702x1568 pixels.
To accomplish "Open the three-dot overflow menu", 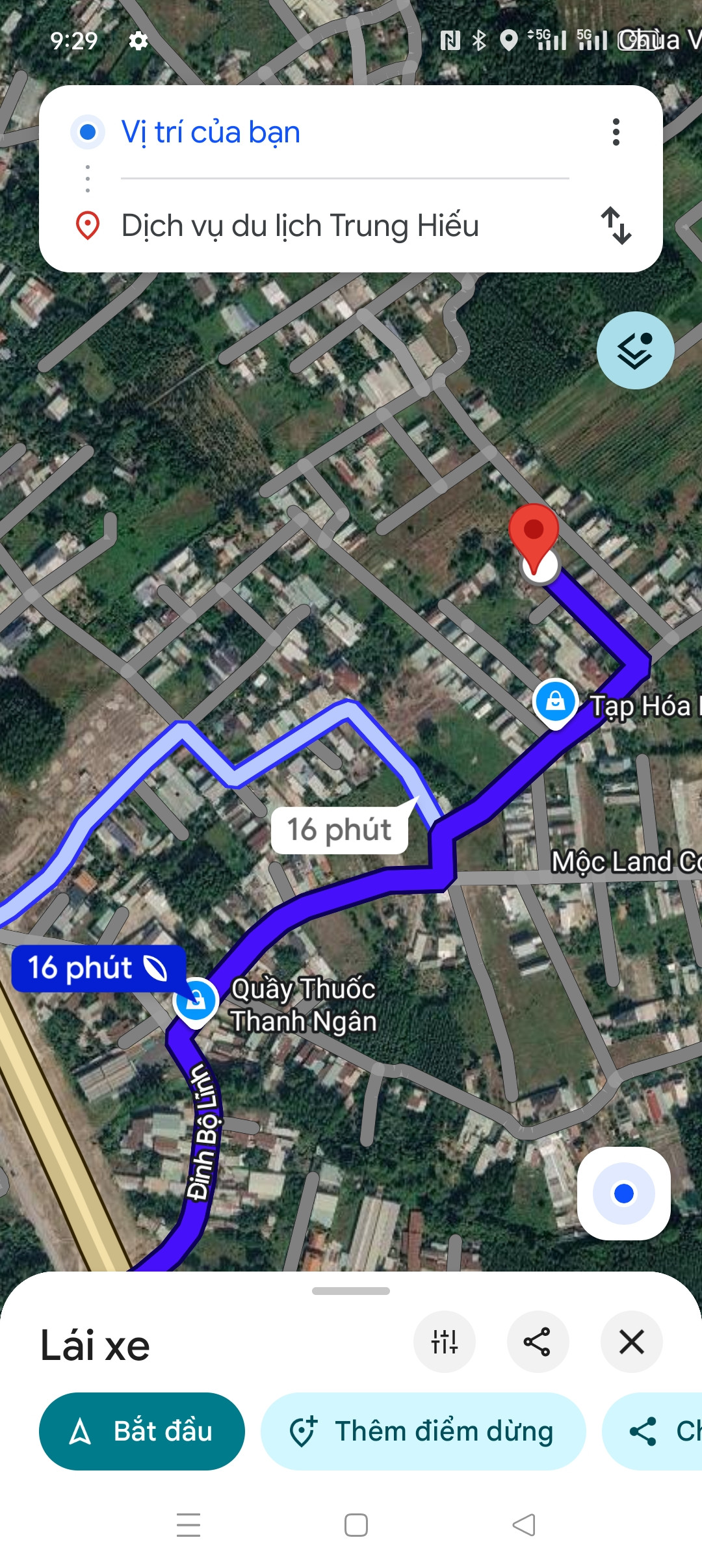I will pyautogui.click(x=616, y=132).
